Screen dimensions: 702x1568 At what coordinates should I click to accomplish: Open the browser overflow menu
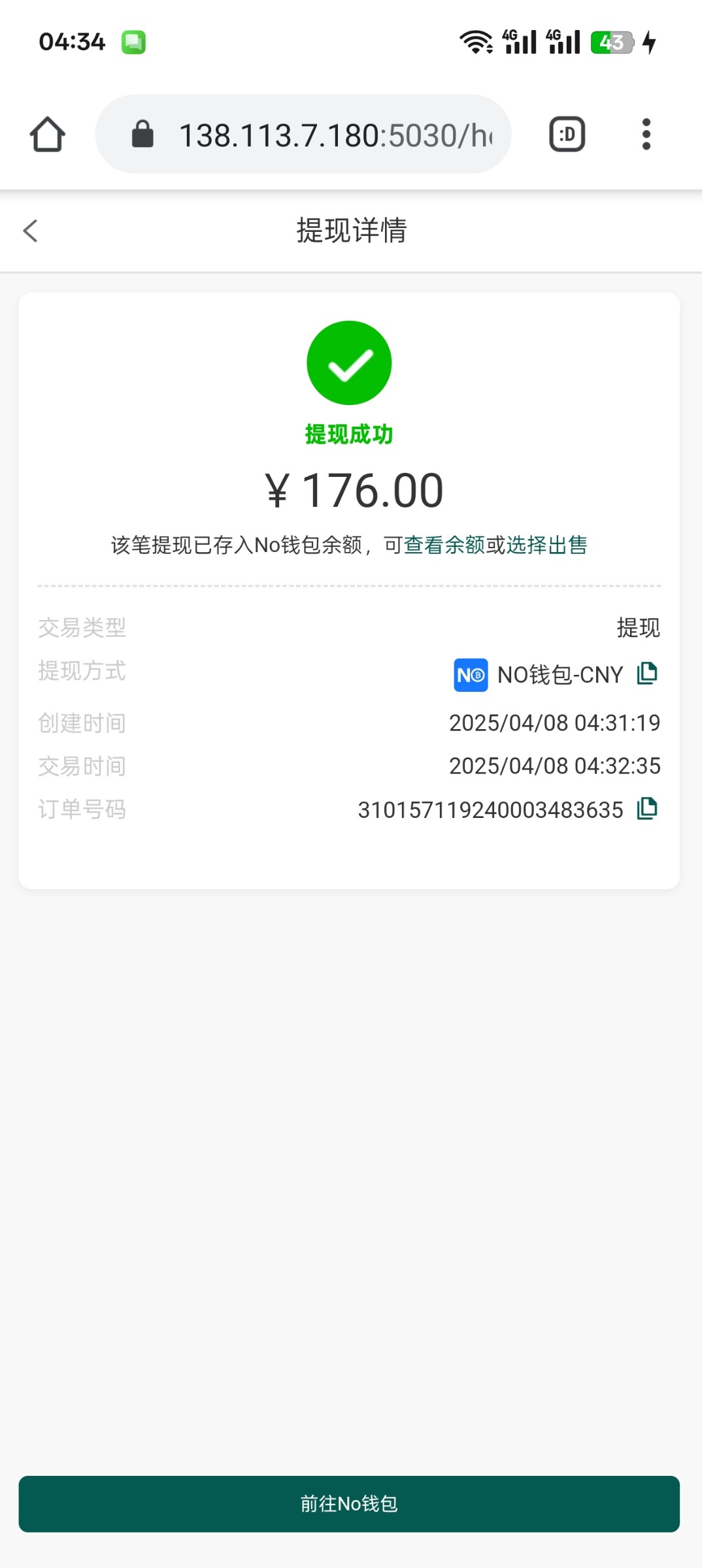(x=646, y=135)
